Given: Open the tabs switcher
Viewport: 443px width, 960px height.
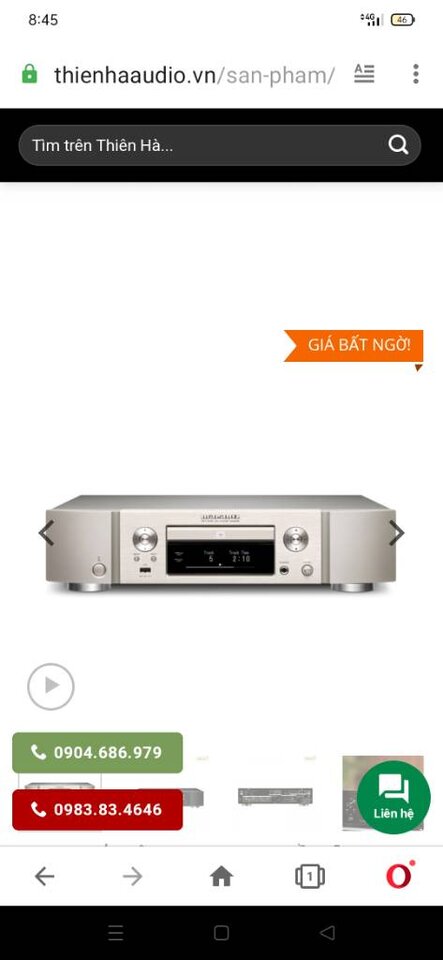Looking at the screenshot, I should point(310,877).
